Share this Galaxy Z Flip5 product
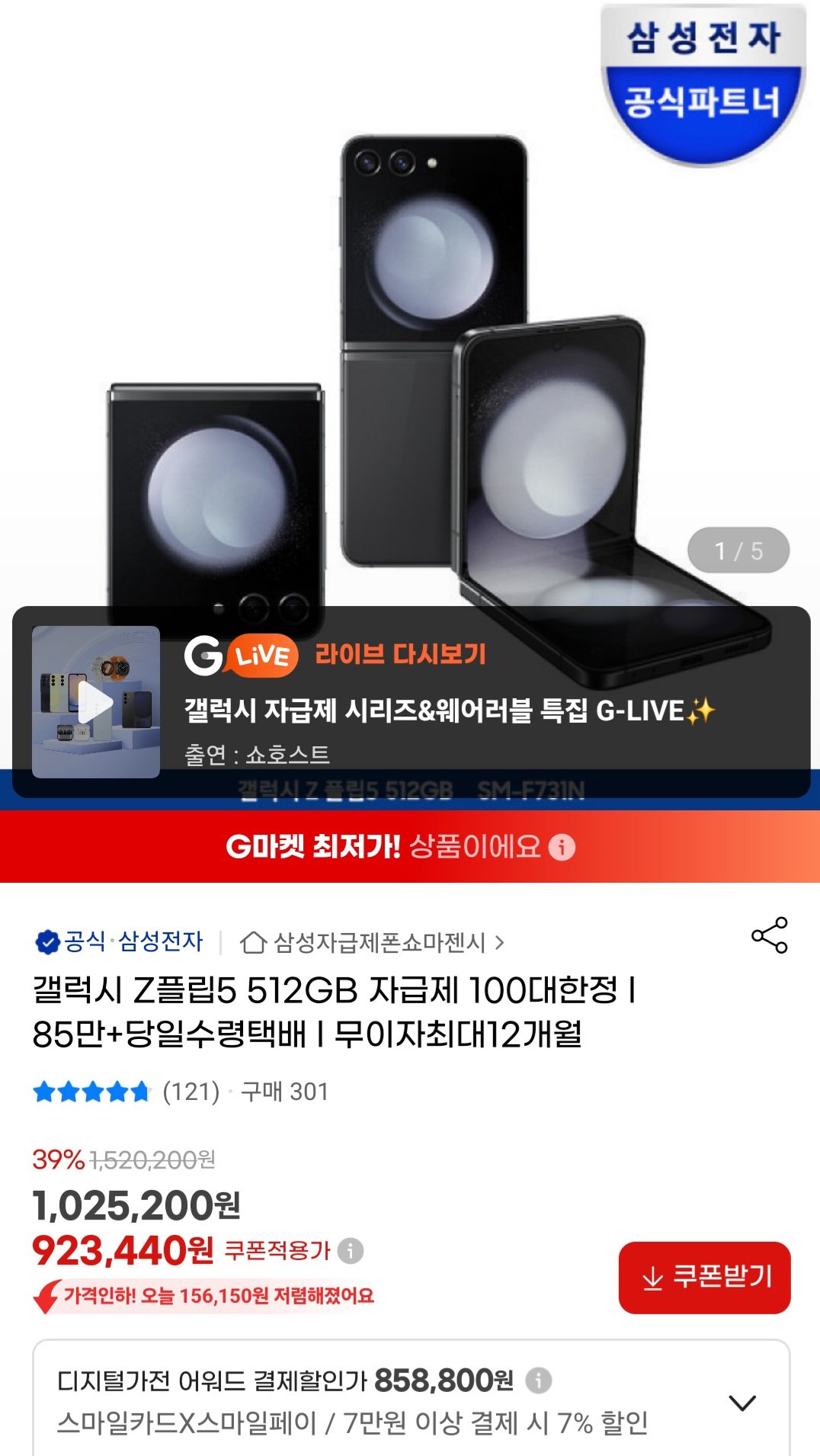Screen dimensions: 820x1456 (769, 935)
